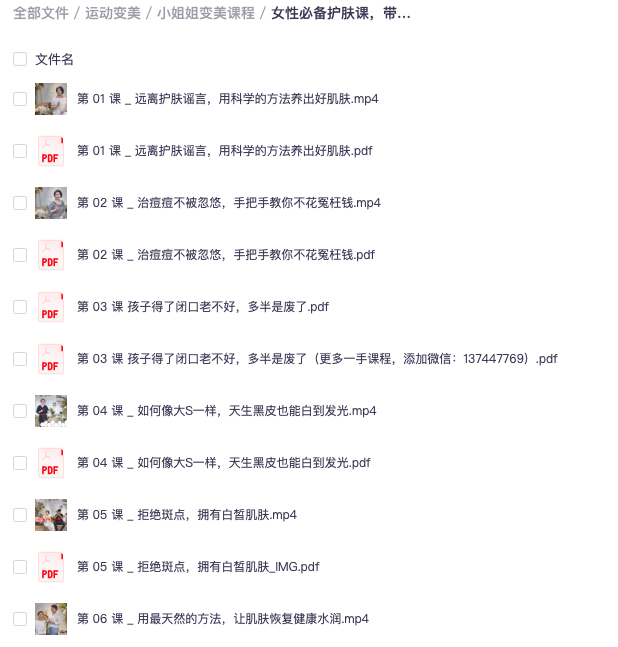Open 小姐姐变美课程 breadcrumb
The image size is (618, 647).
point(205,13)
